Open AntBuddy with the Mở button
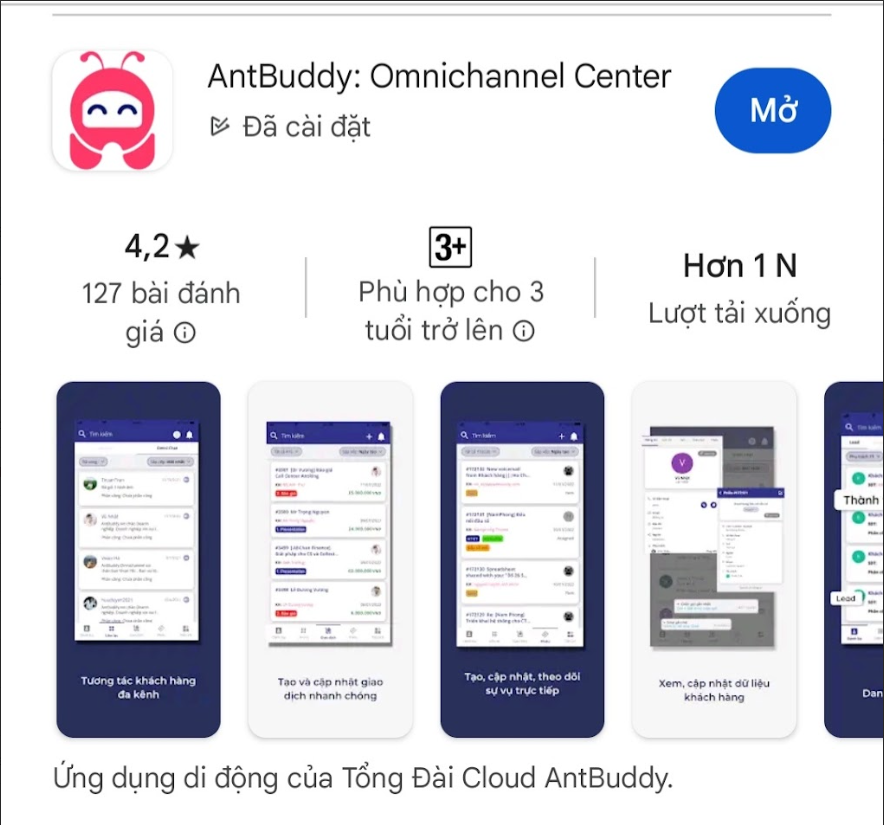The height and width of the screenshot is (825, 884). coord(772,110)
